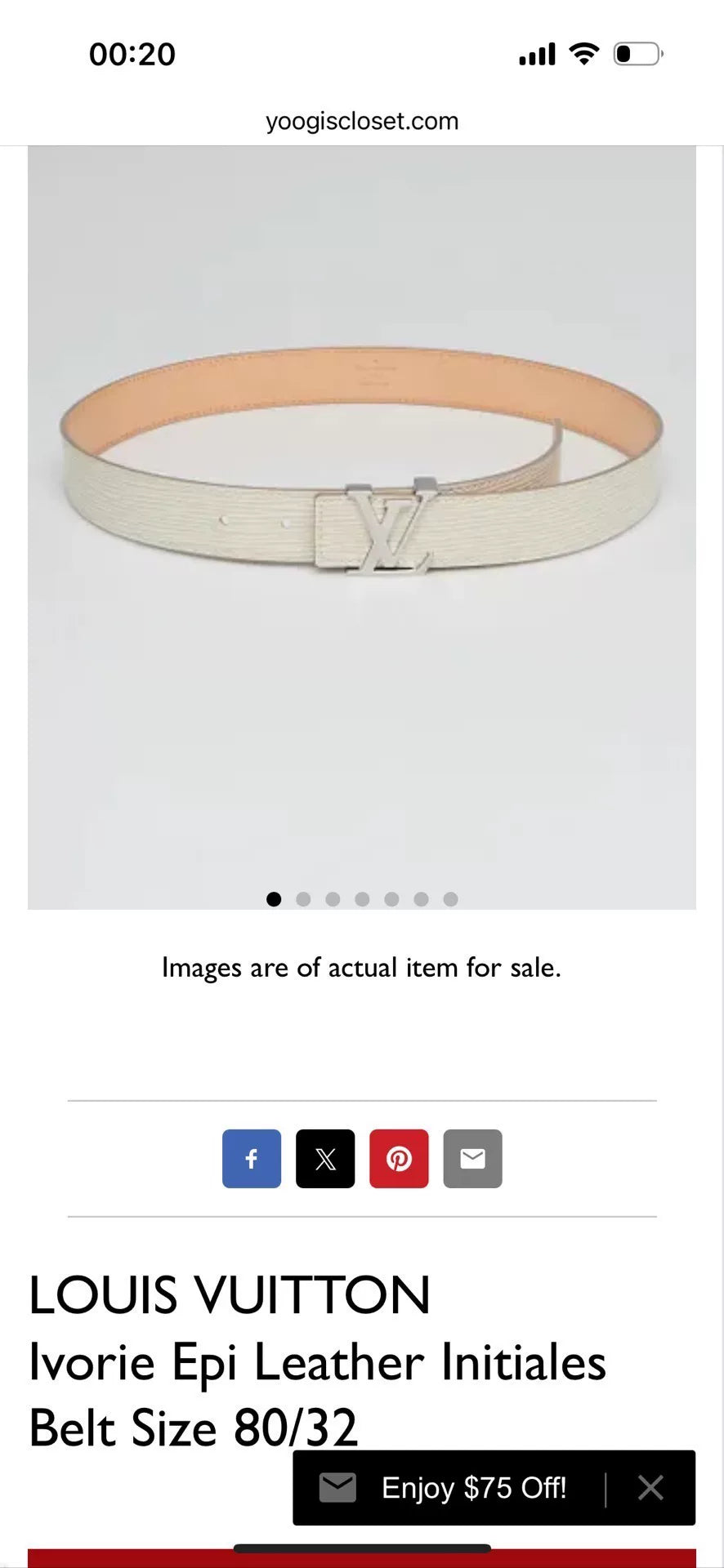Tap the status bar clock showing 00:20
The image size is (724, 1568).
click(x=132, y=52)
